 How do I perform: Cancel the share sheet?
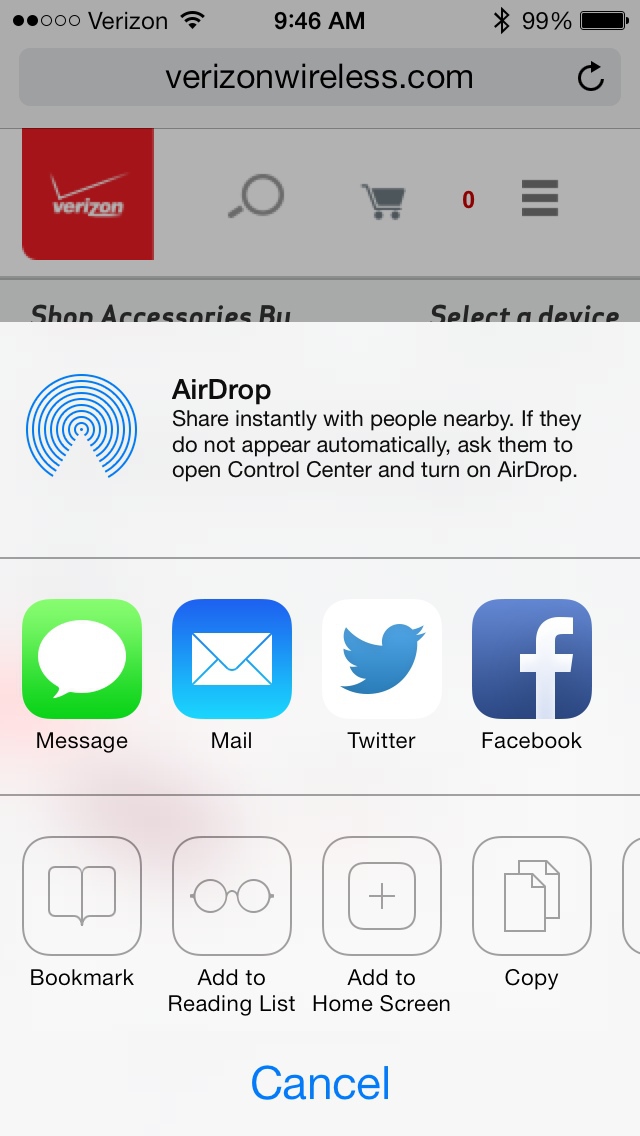click(320, 1083)
